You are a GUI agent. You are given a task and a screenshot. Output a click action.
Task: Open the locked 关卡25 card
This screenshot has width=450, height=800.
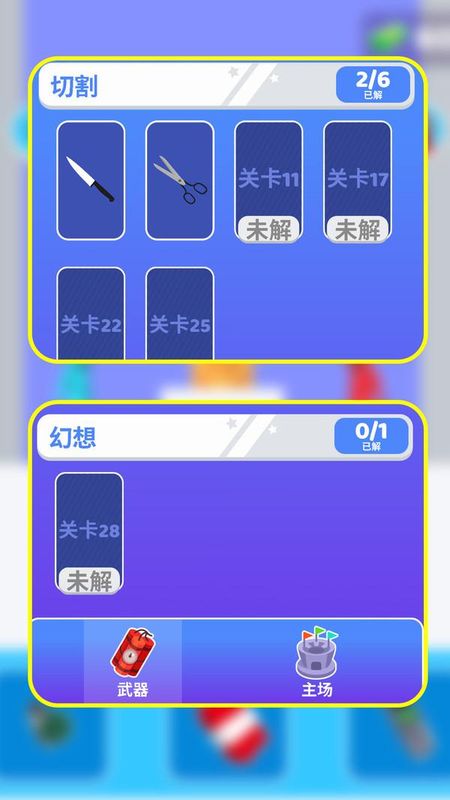pos(180,313)
